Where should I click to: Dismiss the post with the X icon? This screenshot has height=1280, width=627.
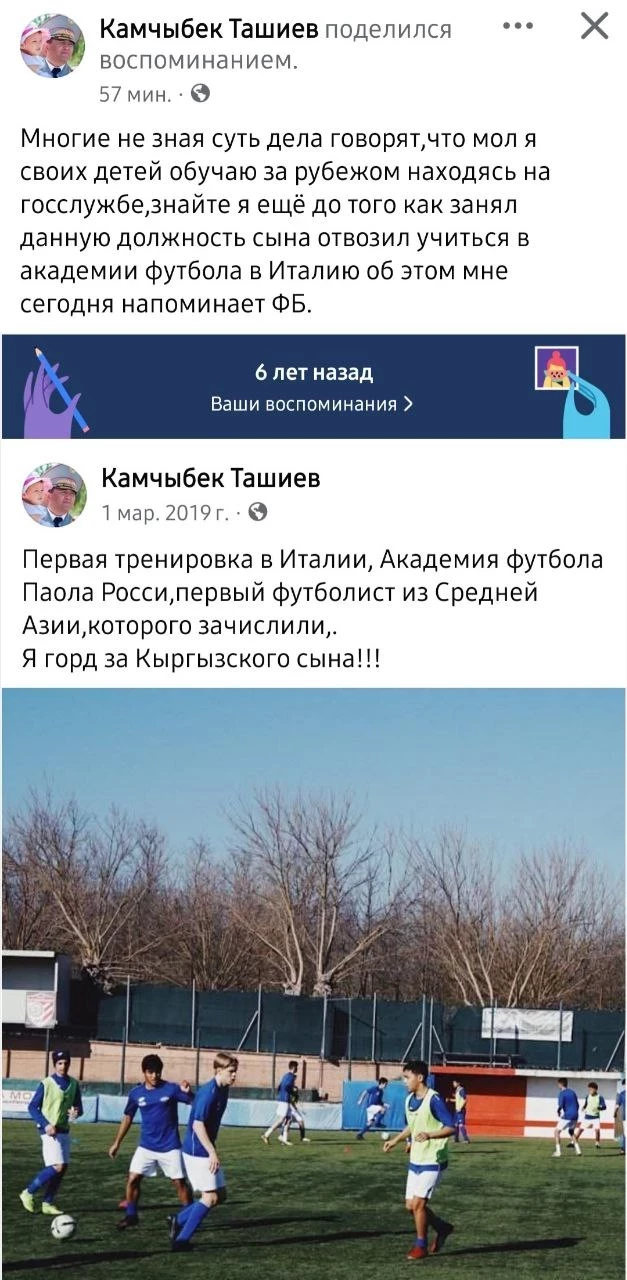[594, 26]
